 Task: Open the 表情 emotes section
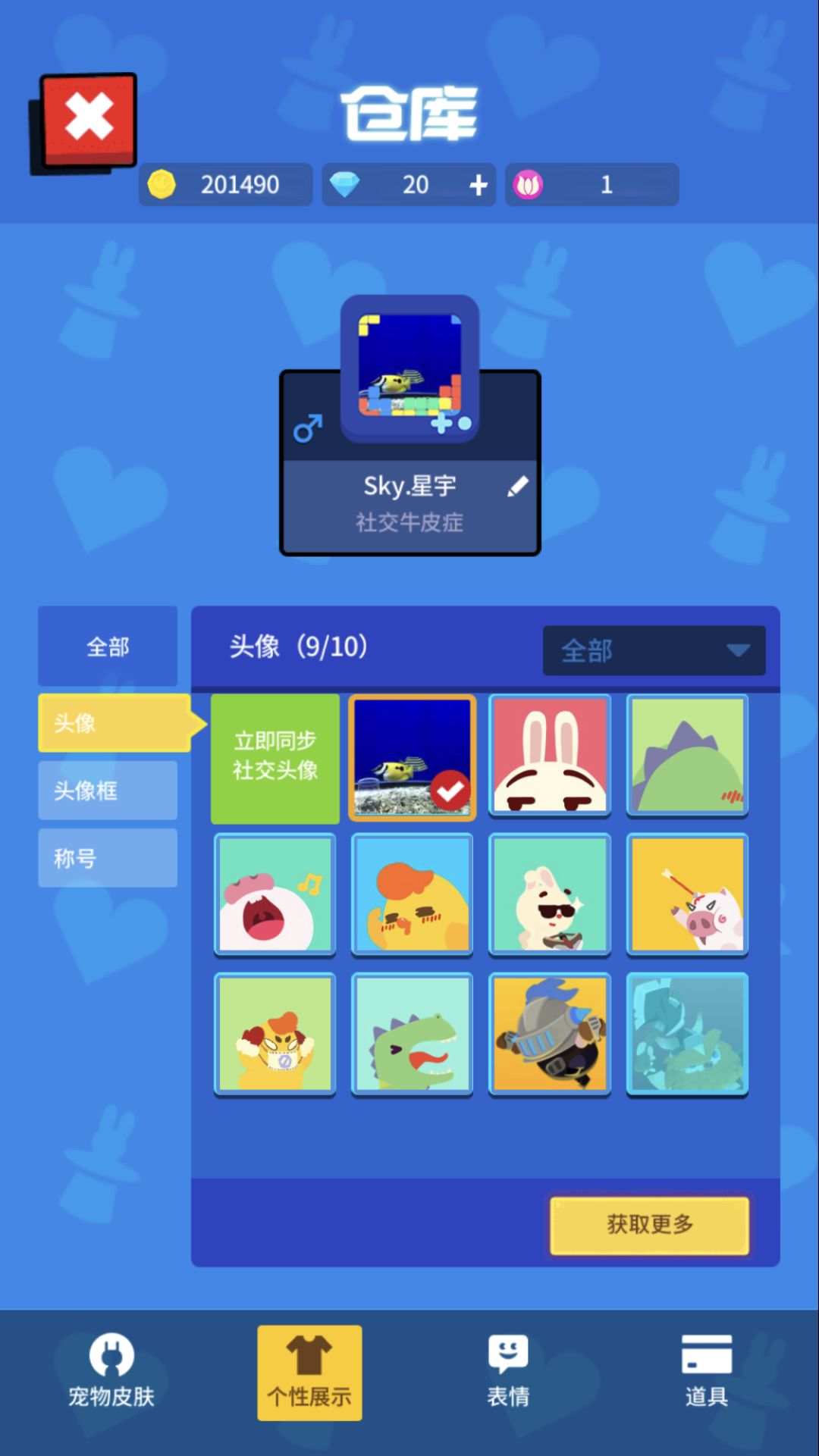[507, 1372]
